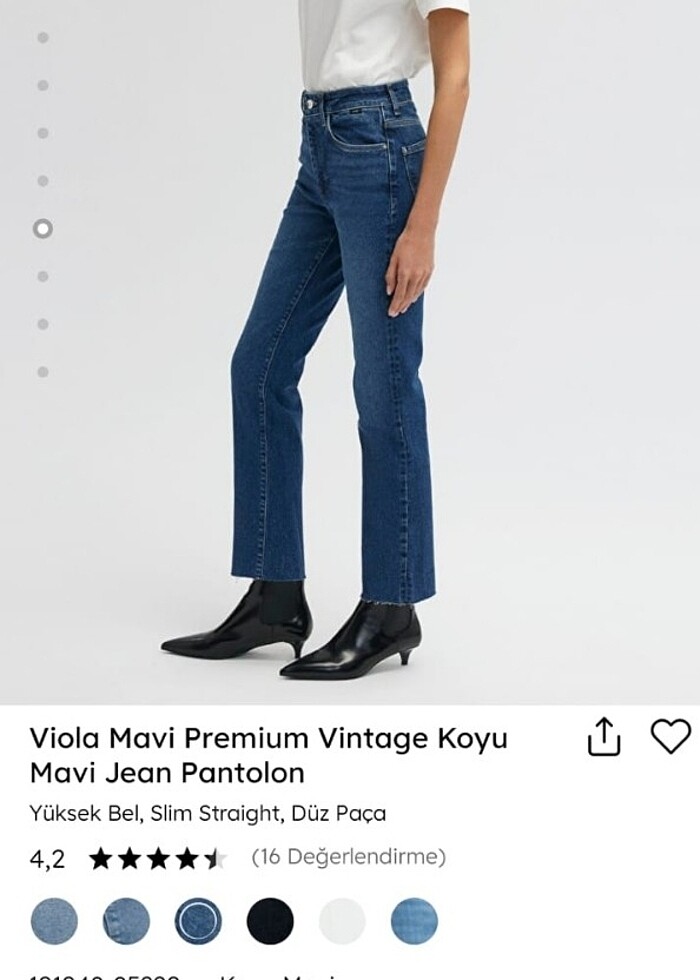The width and height of the screenshot is (700, 980).
Task: Open the 16 Değerlendirme reviews
Action: [x=348, y=857]
